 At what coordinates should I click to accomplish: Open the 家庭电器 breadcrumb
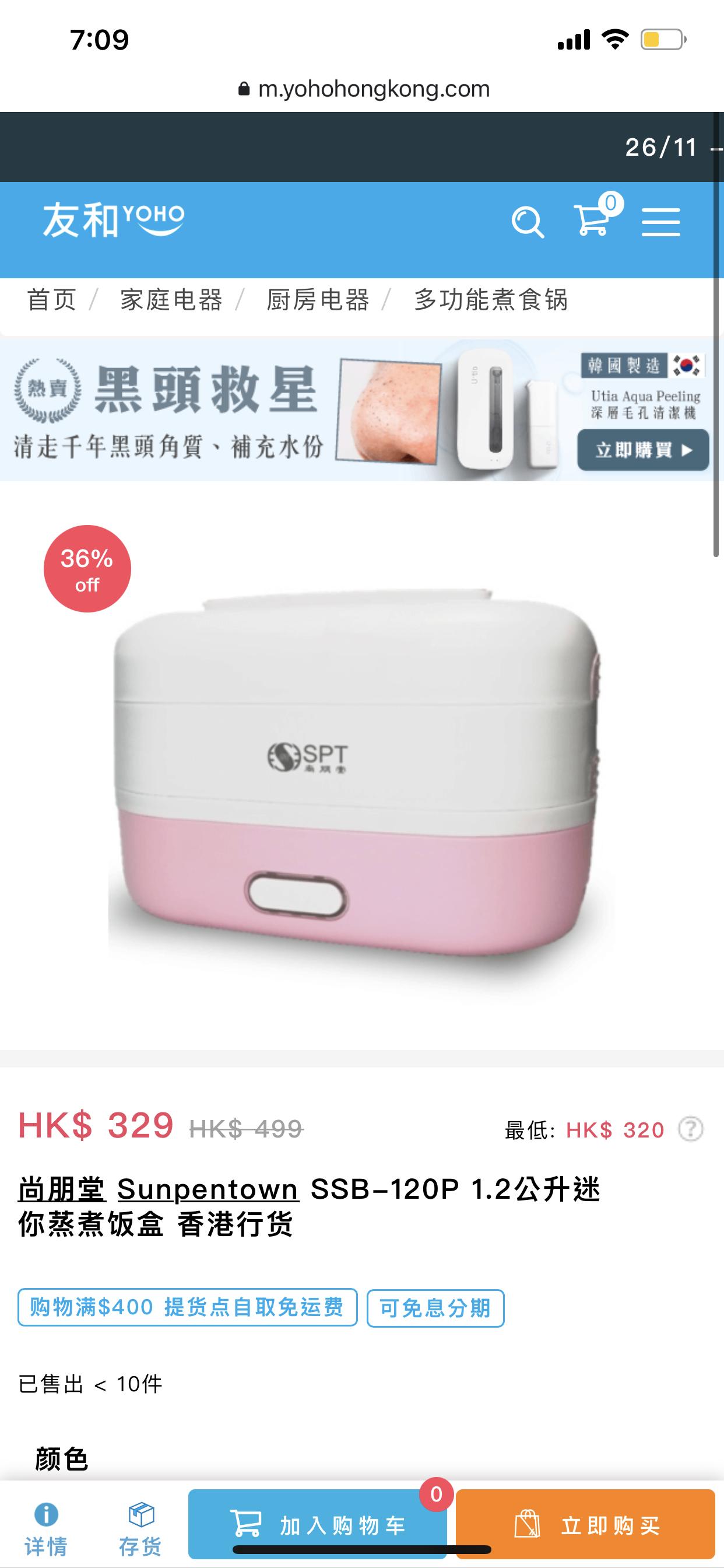[x=171, y=300]
